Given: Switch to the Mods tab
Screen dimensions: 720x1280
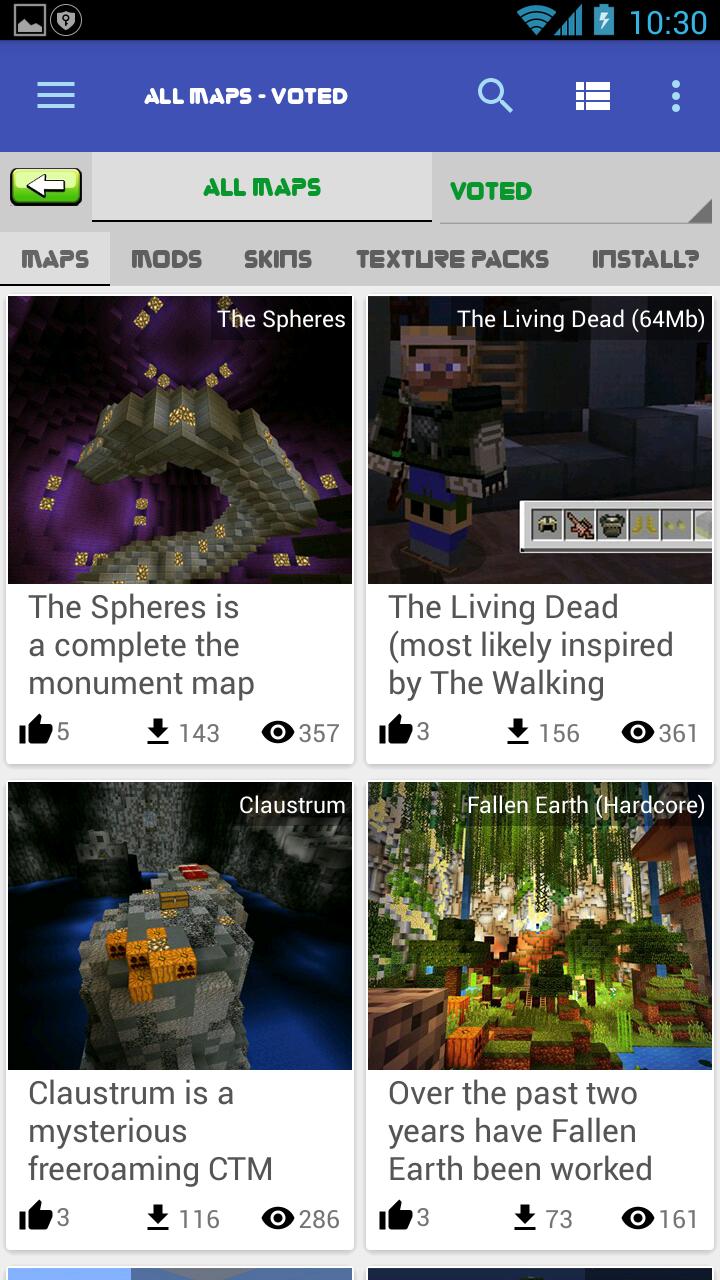Looking at the screenshot, I should point(166,260).
